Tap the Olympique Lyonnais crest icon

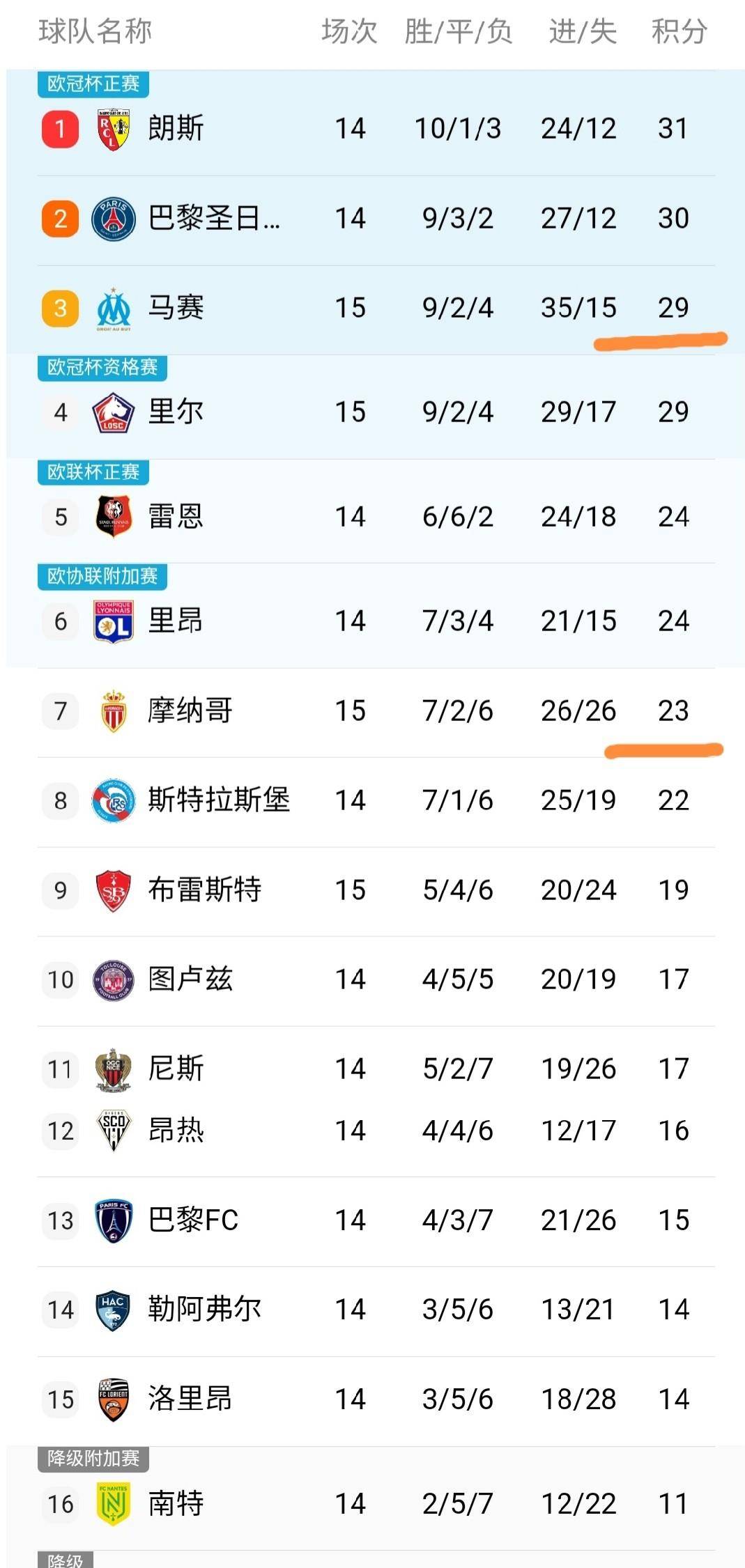[112, 620]
